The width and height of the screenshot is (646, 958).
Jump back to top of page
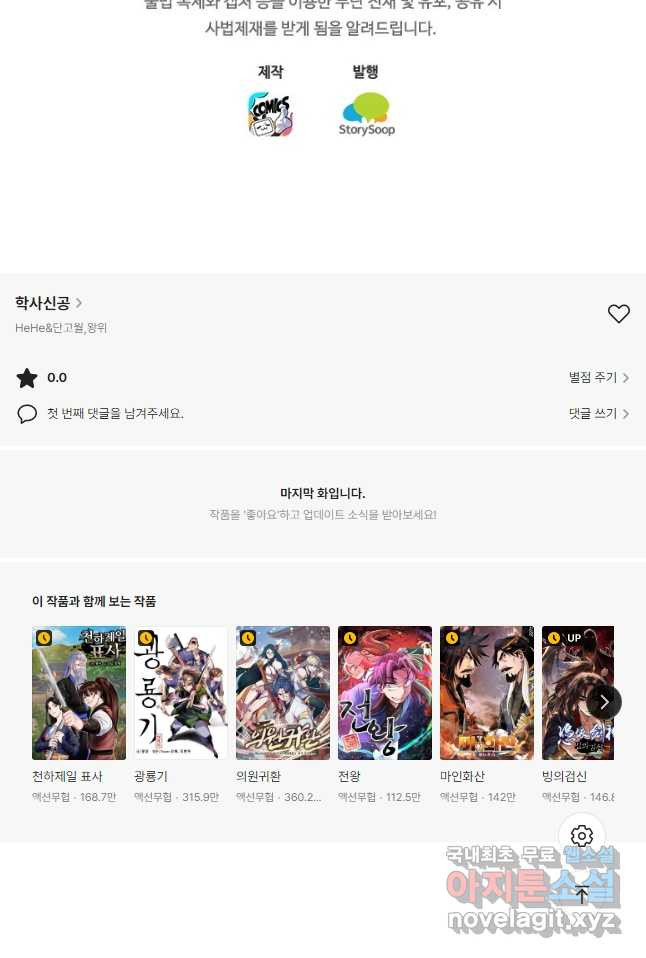582,895
